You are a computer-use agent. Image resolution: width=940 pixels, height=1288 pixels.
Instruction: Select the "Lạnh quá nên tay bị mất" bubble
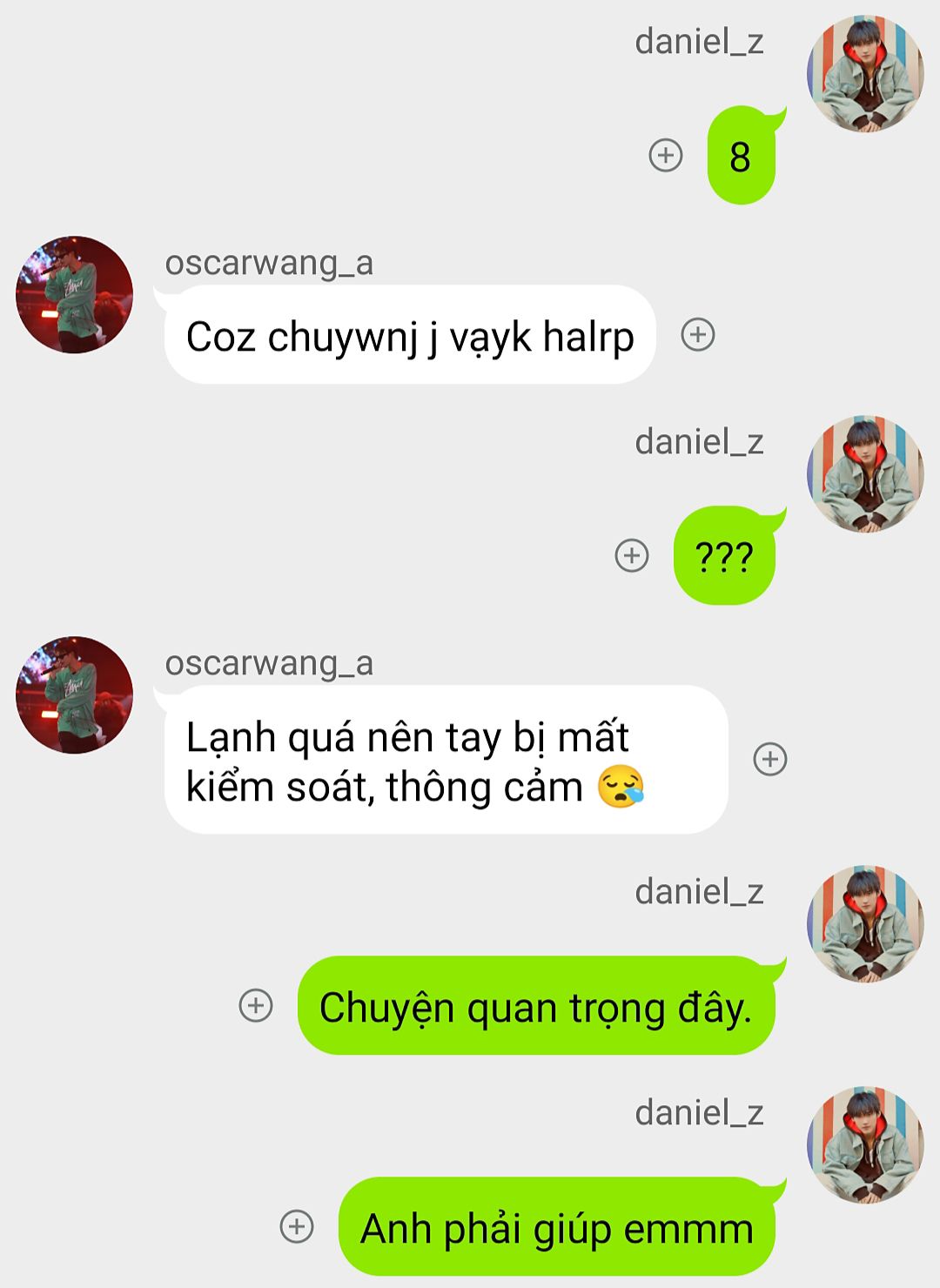click(446, 761)
